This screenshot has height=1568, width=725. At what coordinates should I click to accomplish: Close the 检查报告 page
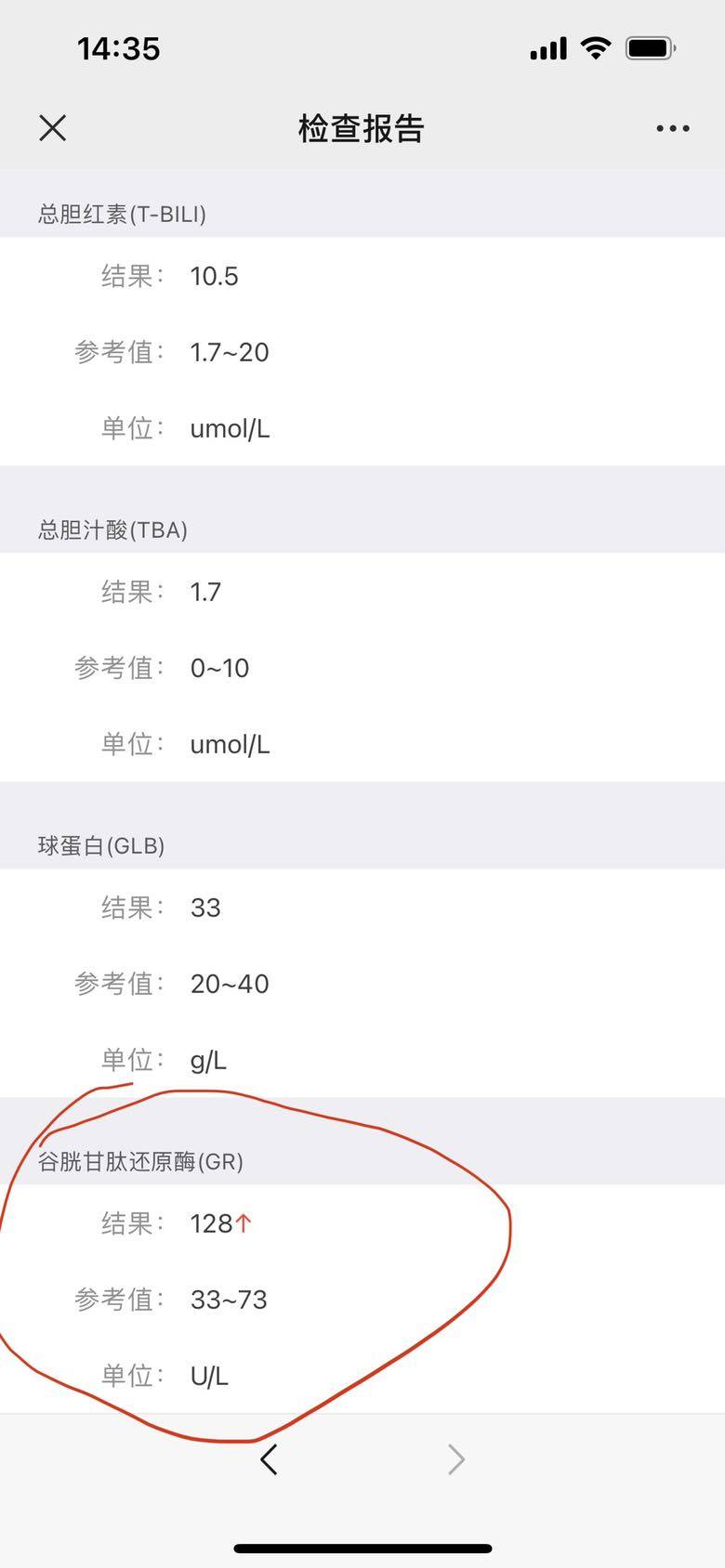(53, 128)
